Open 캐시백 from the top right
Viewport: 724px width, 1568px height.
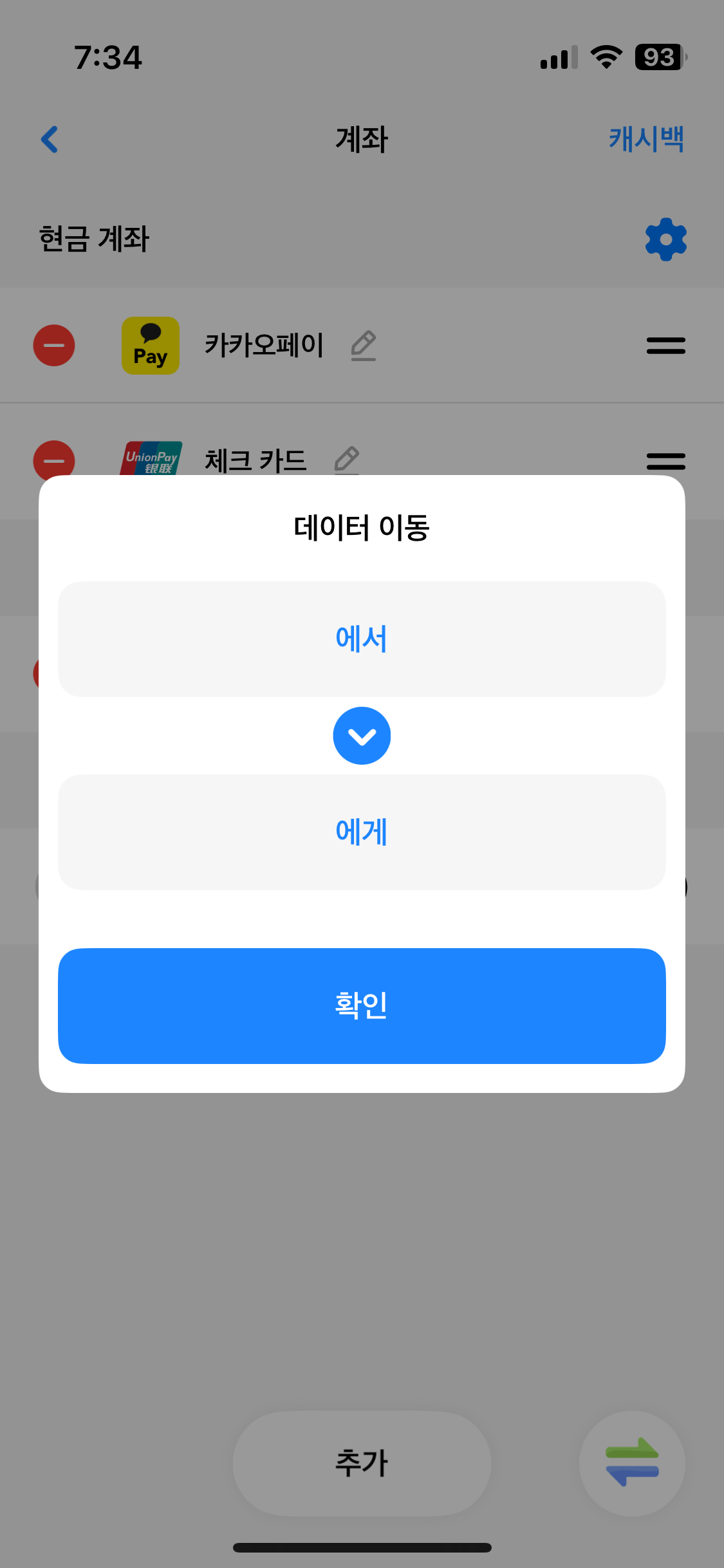[647, 137]
